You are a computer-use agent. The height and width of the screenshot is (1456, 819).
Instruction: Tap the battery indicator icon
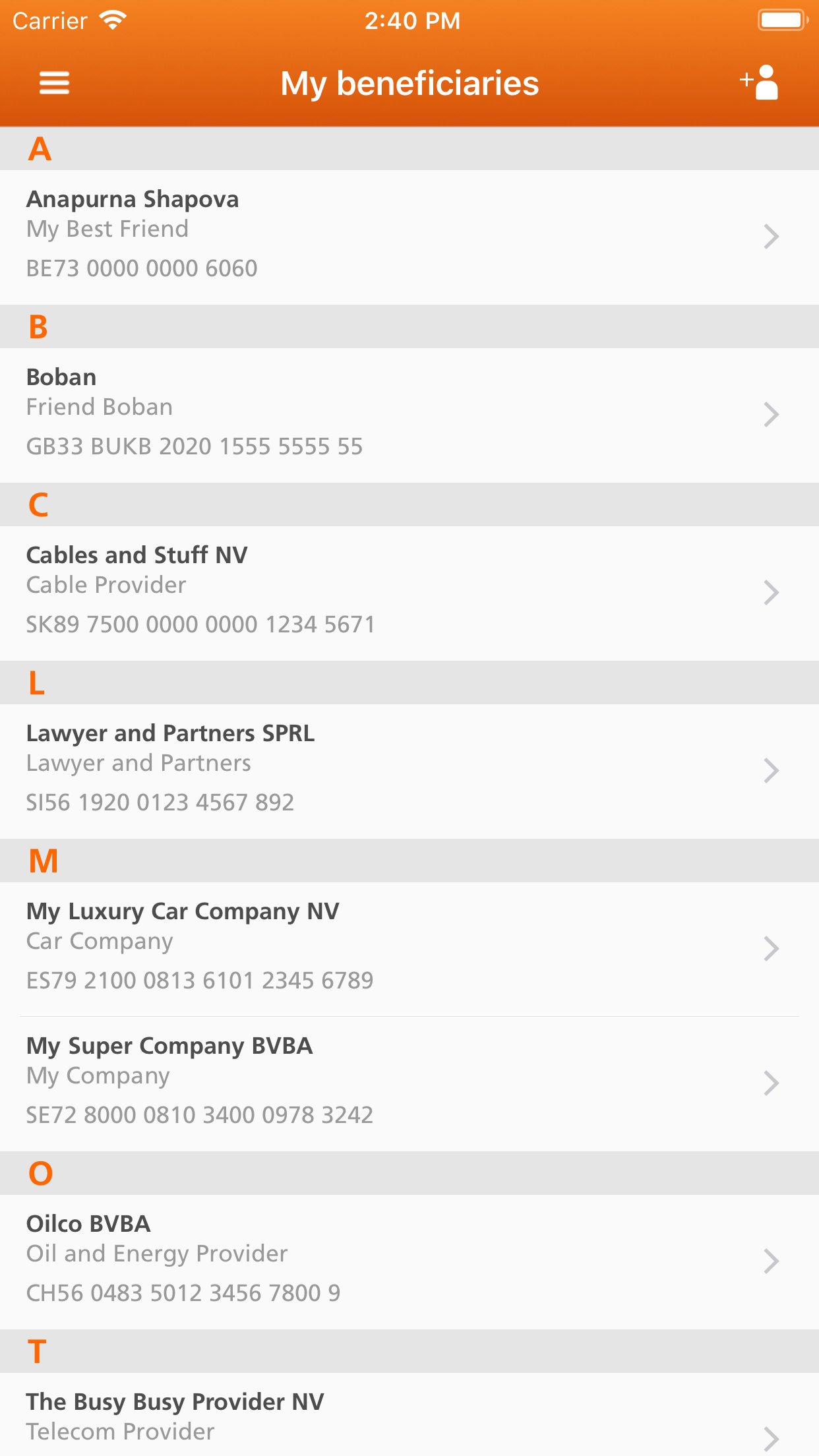click(x=781, y=20)
